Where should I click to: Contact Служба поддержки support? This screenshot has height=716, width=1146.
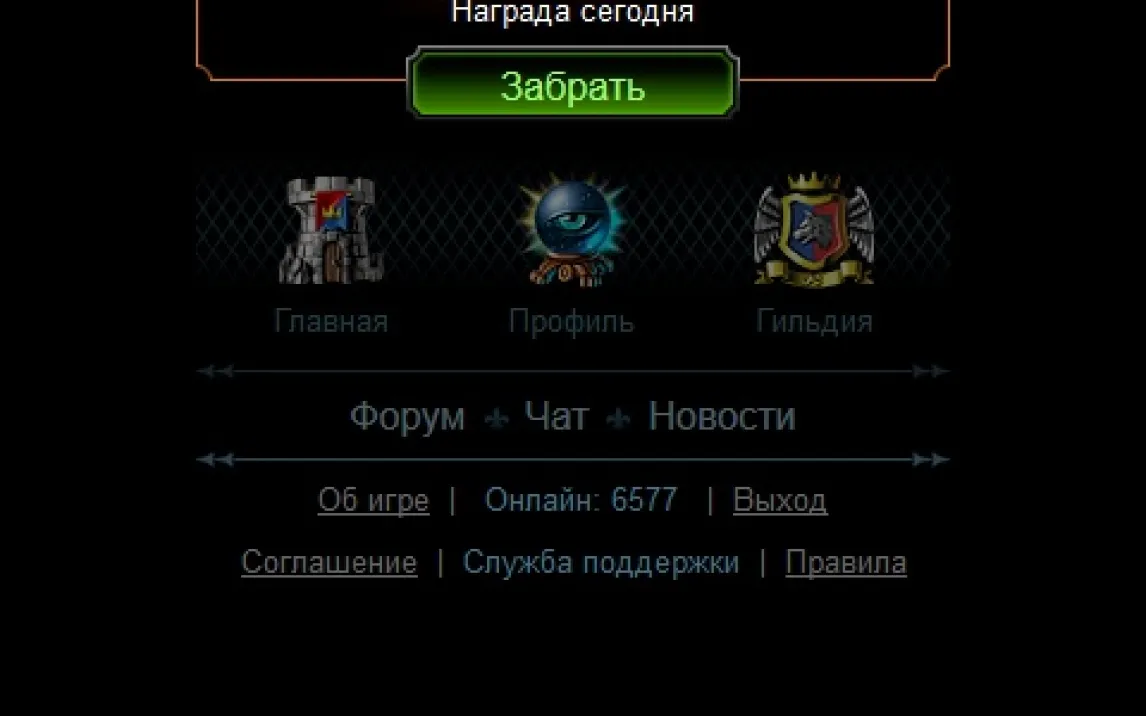600,562
